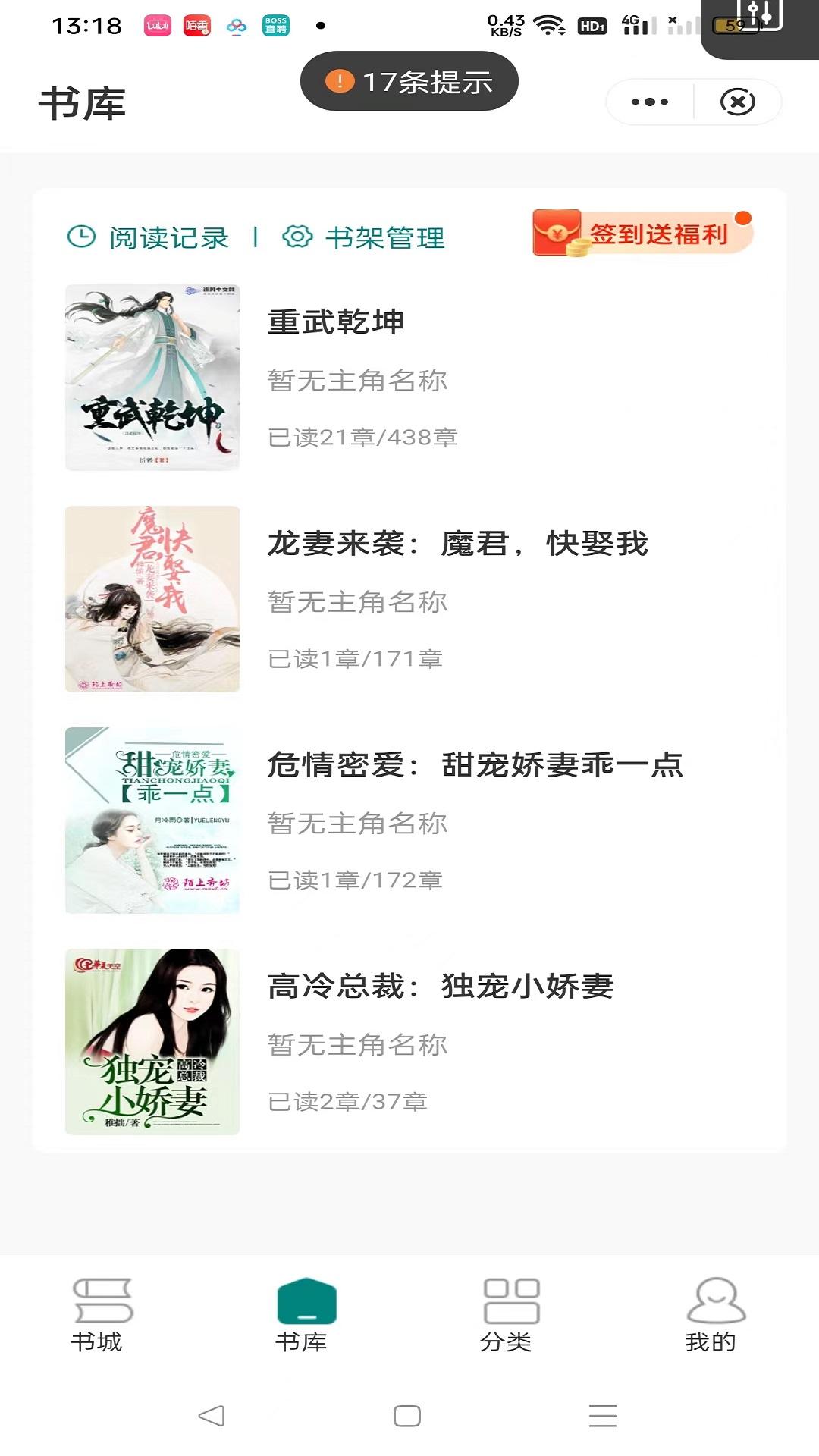Screen dimensions: 819x1456
Task: Open the three-dot more options menu
Action: [648, 101]
